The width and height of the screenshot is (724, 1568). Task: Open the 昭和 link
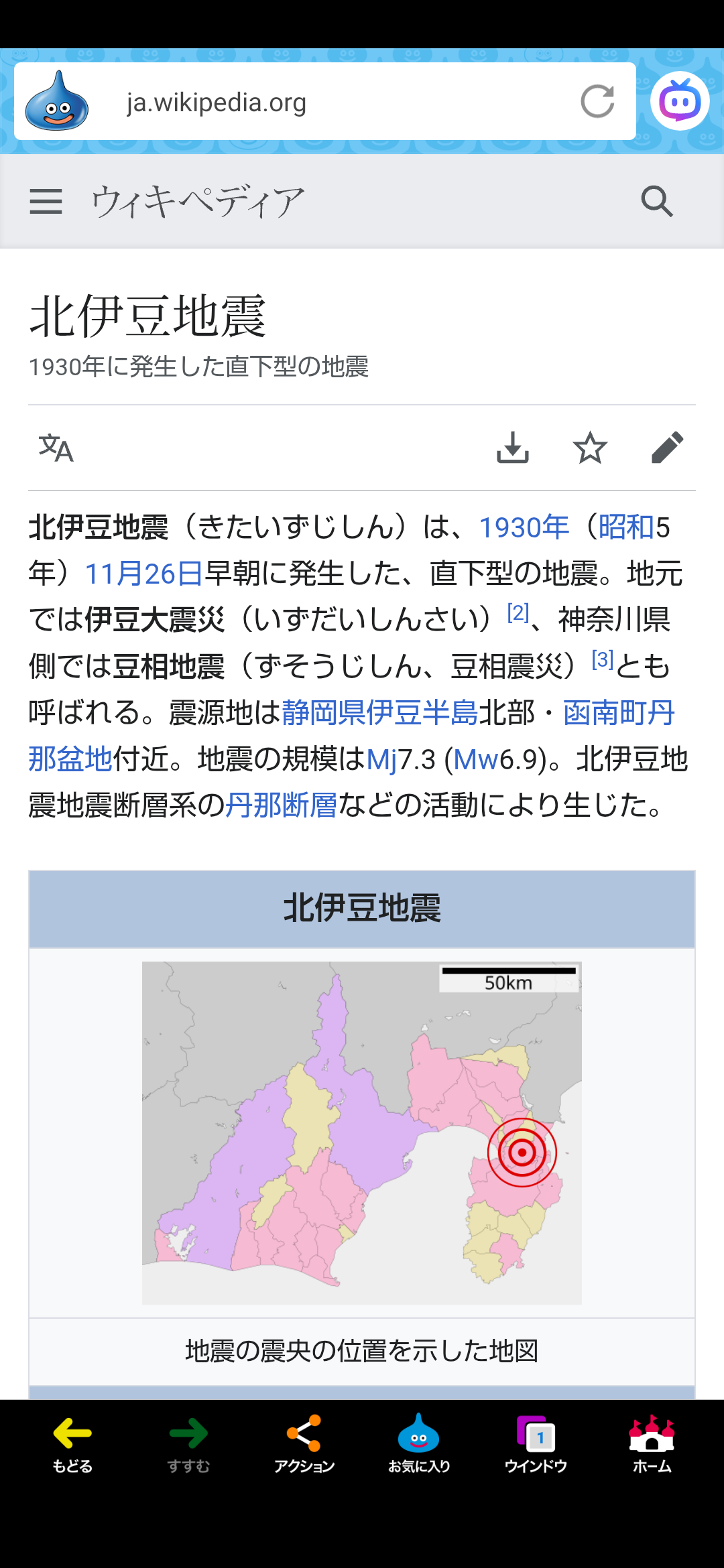[x=626, y=527]
